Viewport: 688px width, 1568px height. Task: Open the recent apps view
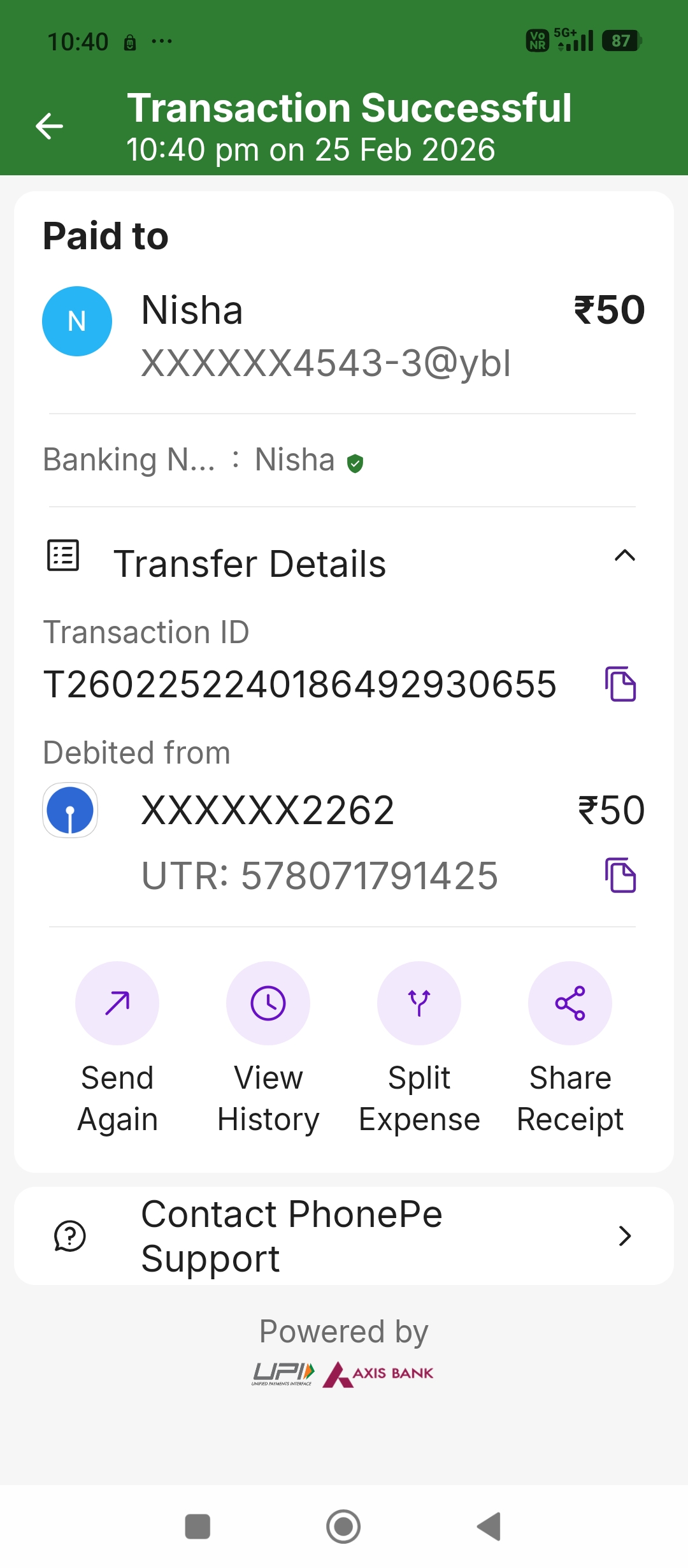(197, 1527)
